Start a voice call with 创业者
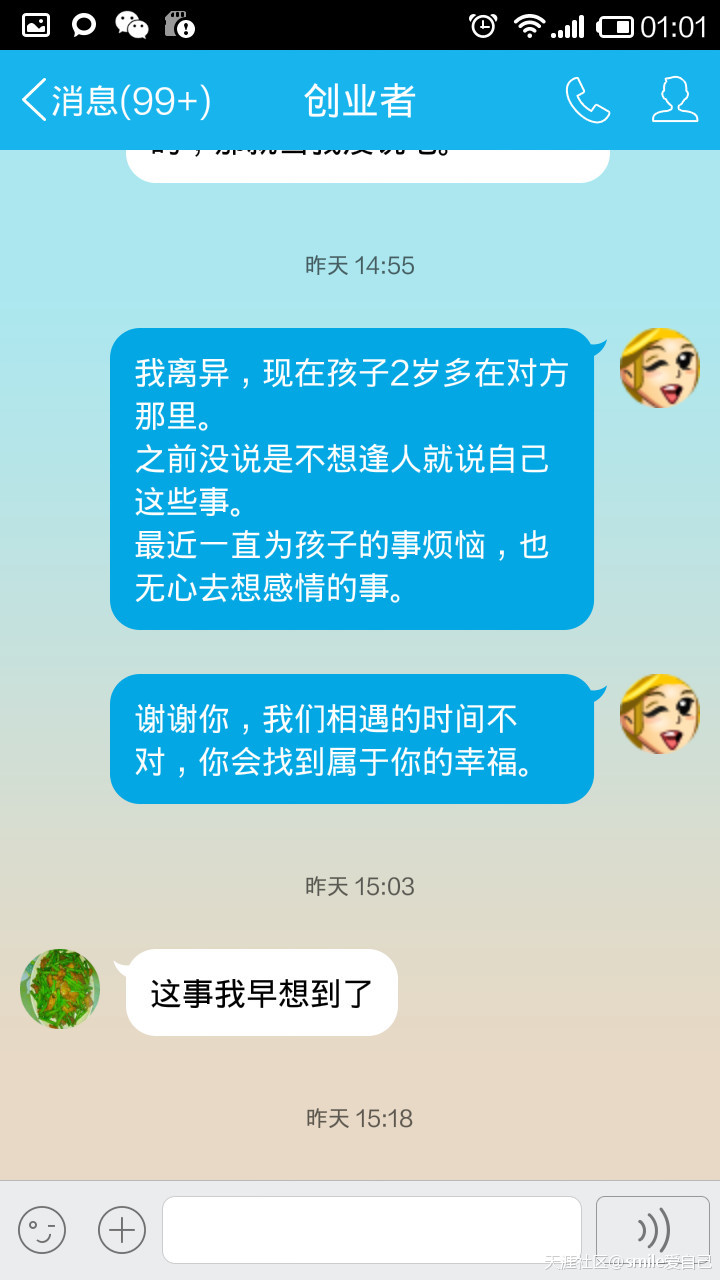Viewport: 720px width, 1280px height. pyautogui.click(x=587, y=100)
